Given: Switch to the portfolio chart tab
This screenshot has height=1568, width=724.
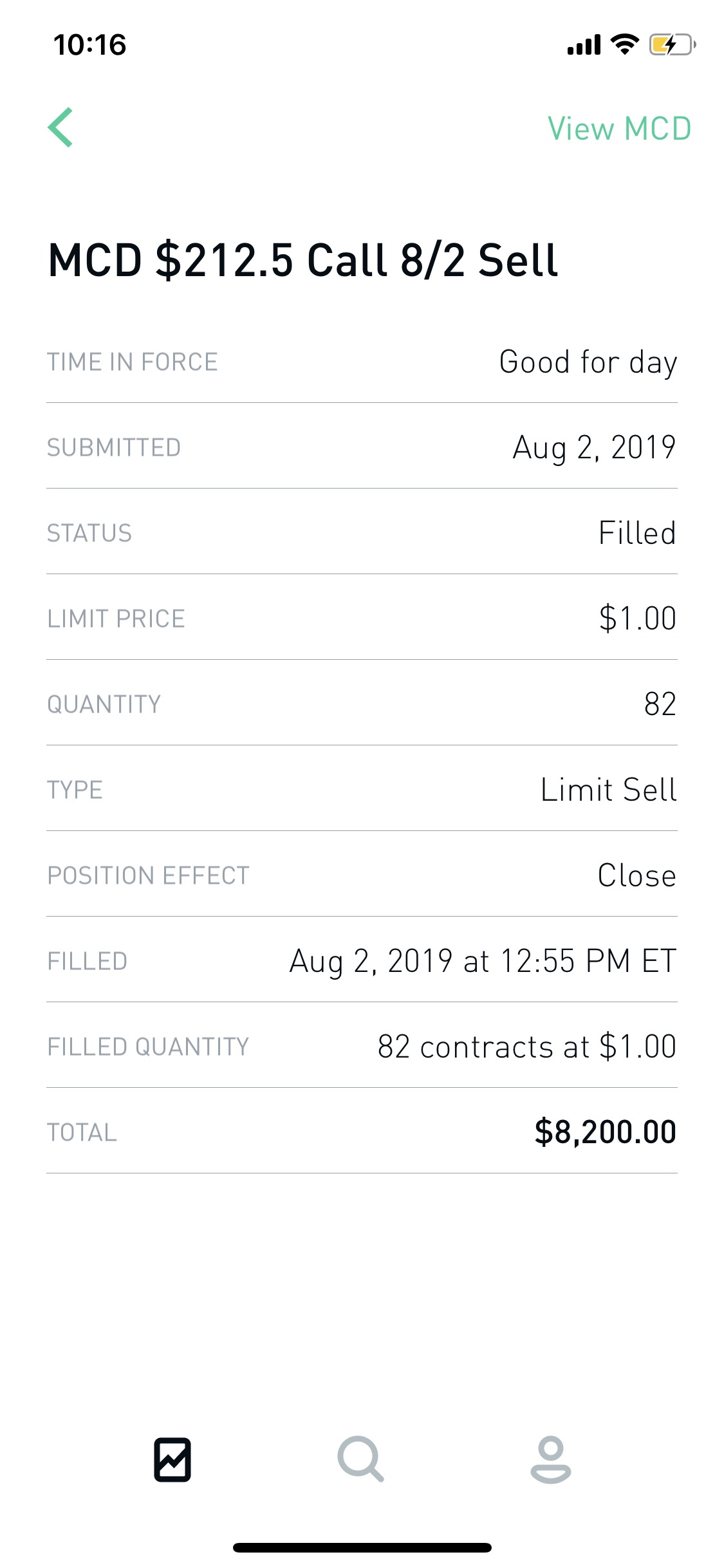Looking at the screenshot, I should pos(172,1459).
